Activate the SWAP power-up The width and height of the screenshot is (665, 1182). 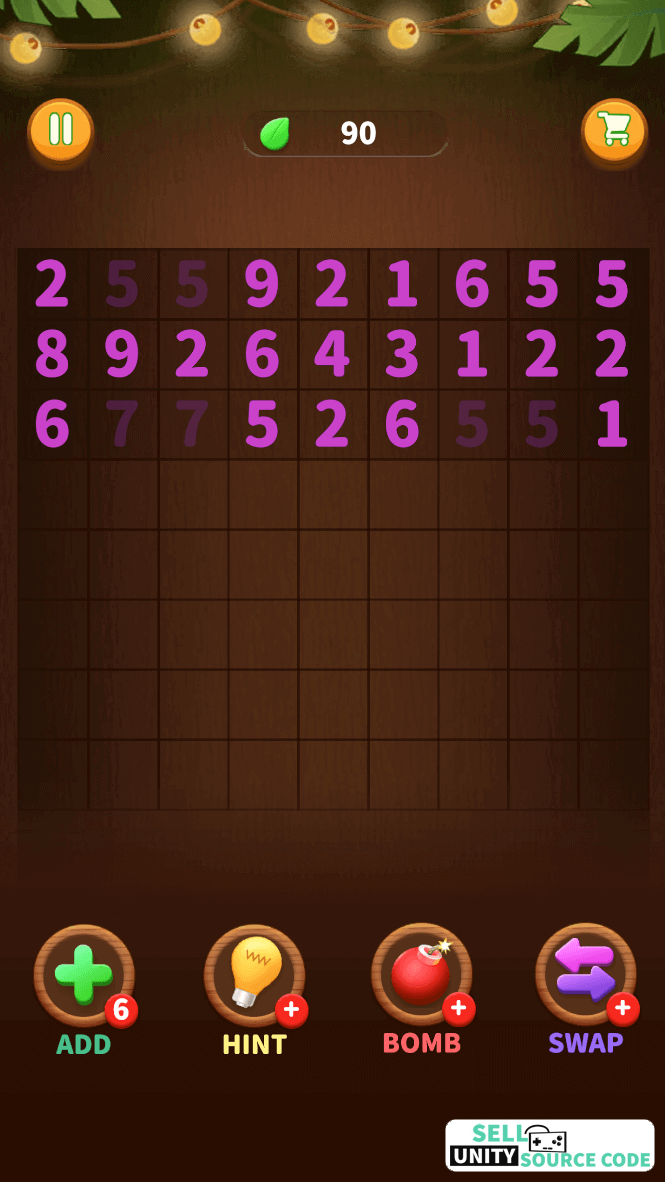586,975
